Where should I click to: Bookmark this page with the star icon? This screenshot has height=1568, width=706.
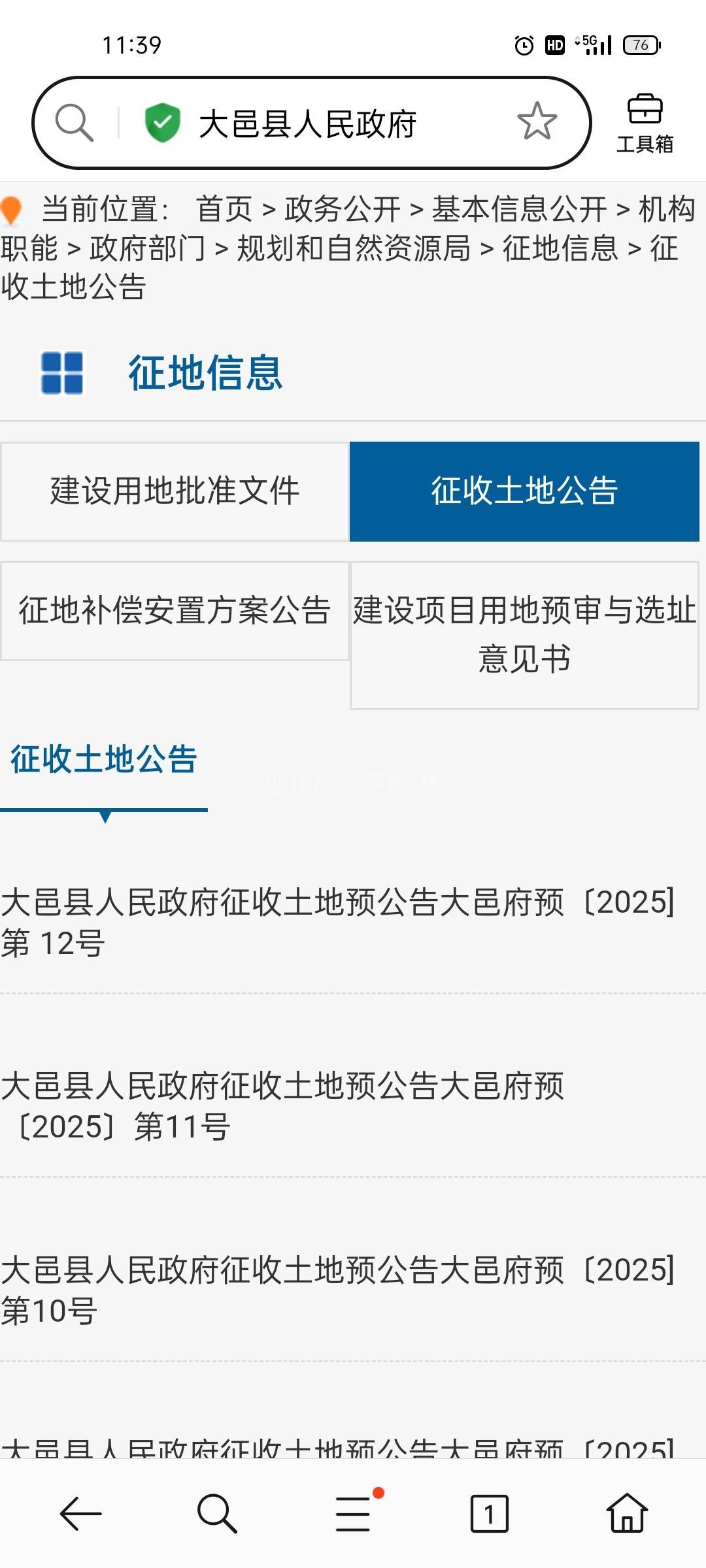[x=537, y=122]
